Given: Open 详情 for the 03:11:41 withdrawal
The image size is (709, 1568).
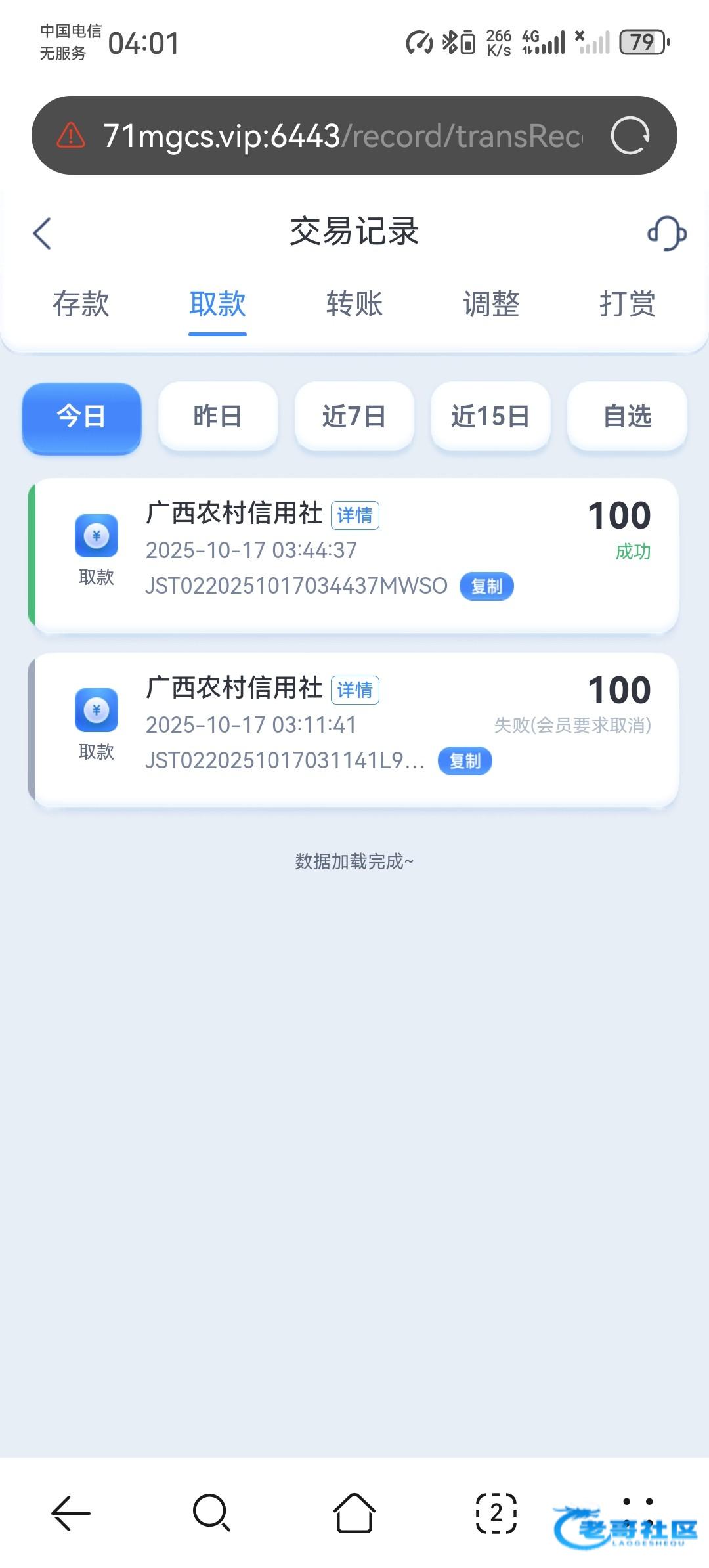Looking at the screenshot, I should (355, 690).
